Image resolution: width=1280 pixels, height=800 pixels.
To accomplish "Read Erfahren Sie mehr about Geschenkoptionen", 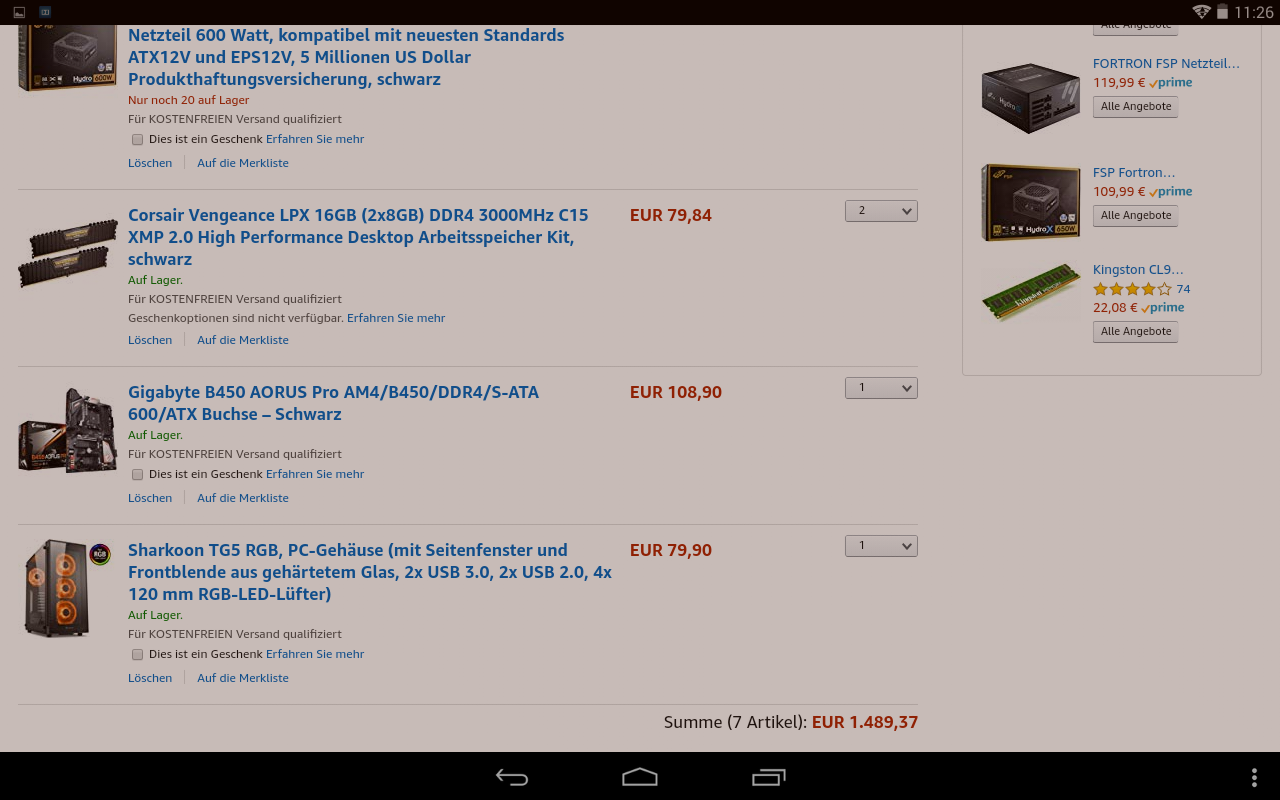I will click(x=395, y=318).
